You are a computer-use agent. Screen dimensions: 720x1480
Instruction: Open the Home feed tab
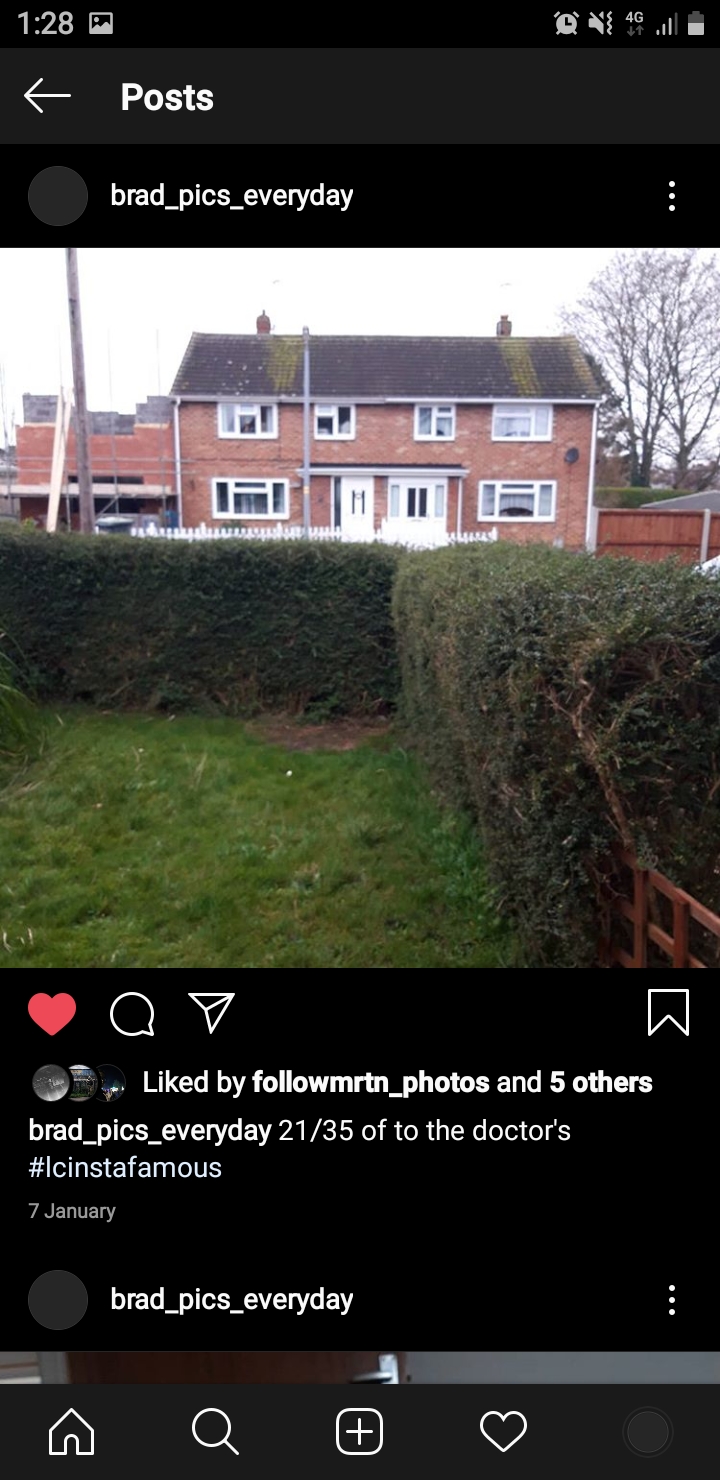(72, 1432)
